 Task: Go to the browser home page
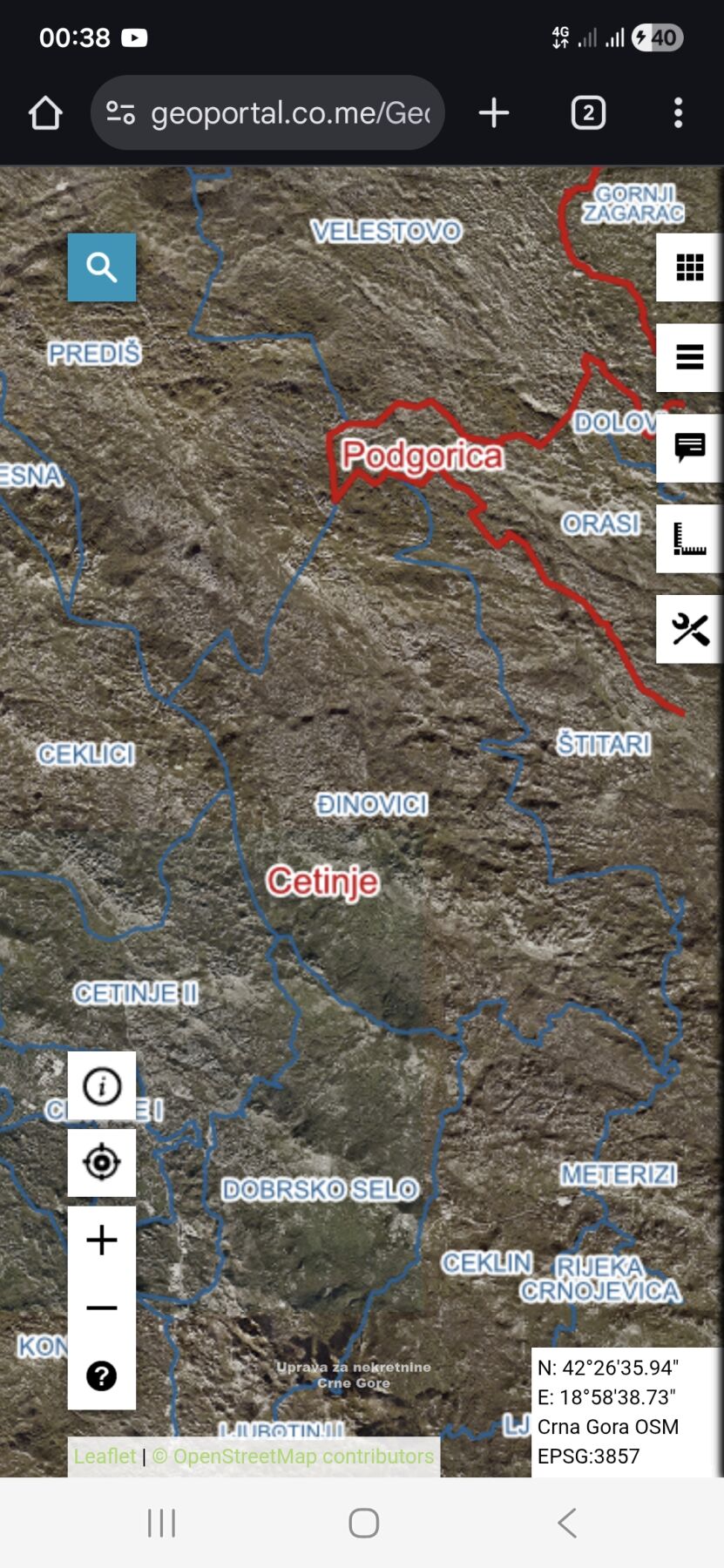pyautogui.click(x=45, y=112)
